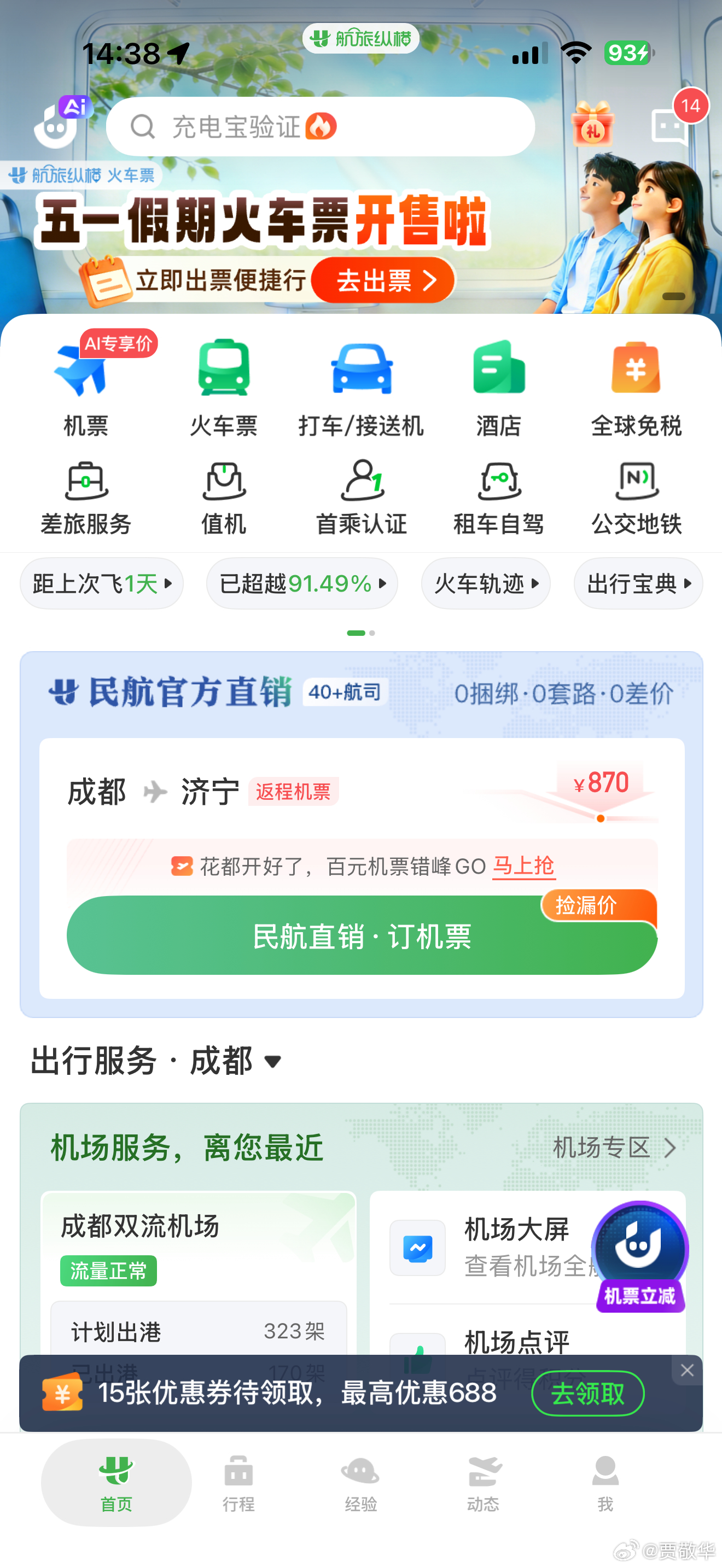Expand the 火车轨迹 shortcut chip
This screenshot has height=1568, width=722.
pos(485,583)
